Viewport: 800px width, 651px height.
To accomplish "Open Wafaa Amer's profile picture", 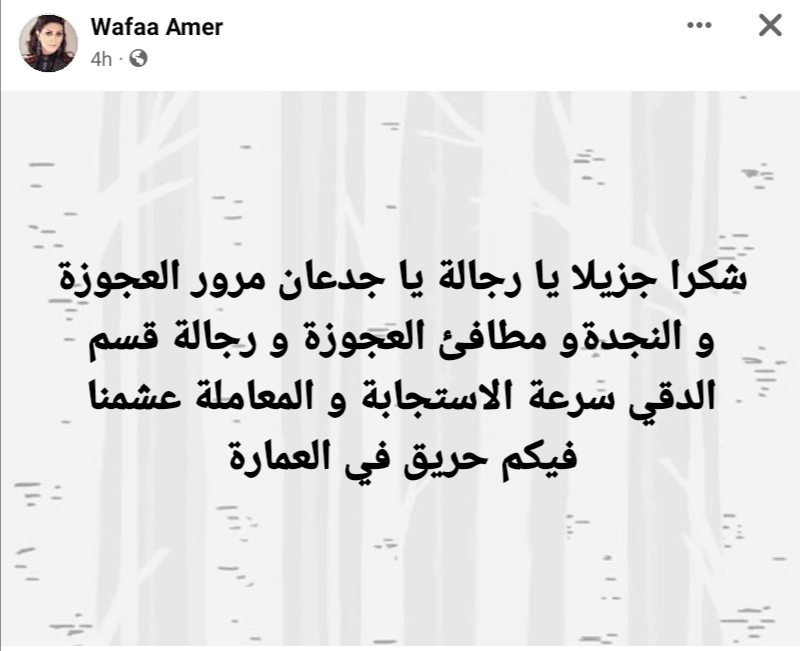I will (48, 43).
